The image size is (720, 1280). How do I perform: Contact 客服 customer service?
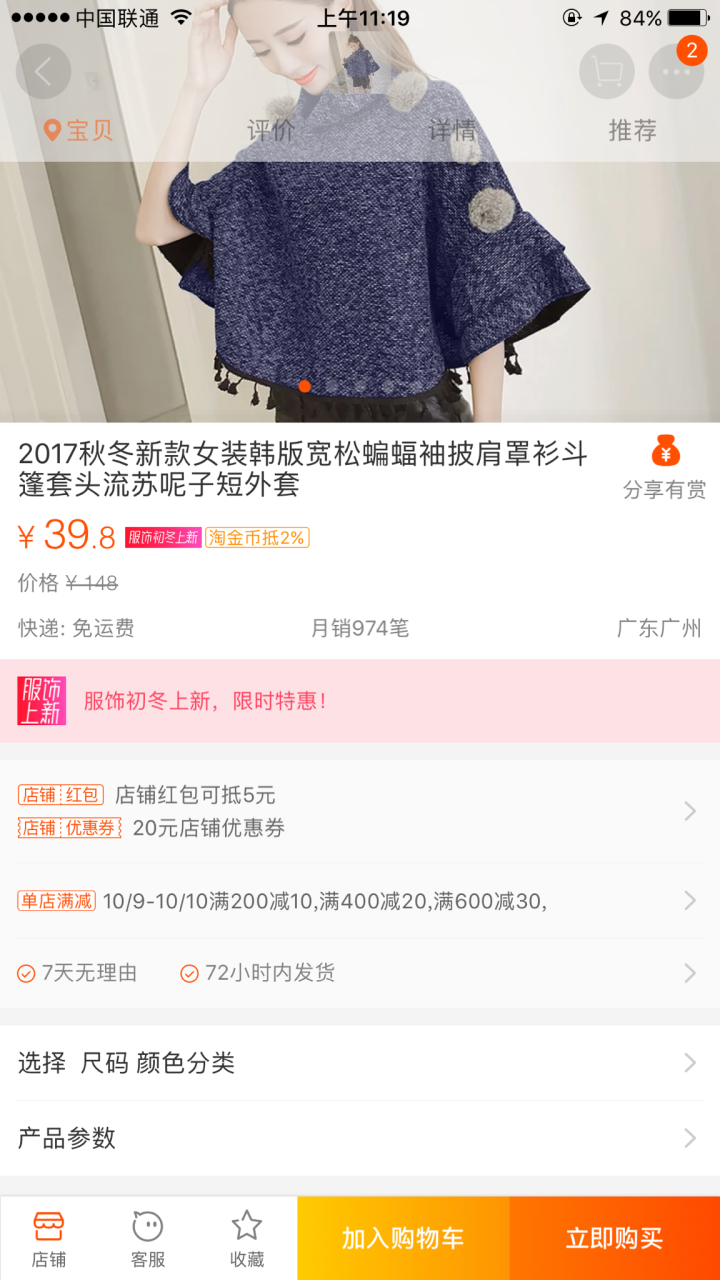click(147, 1238)
